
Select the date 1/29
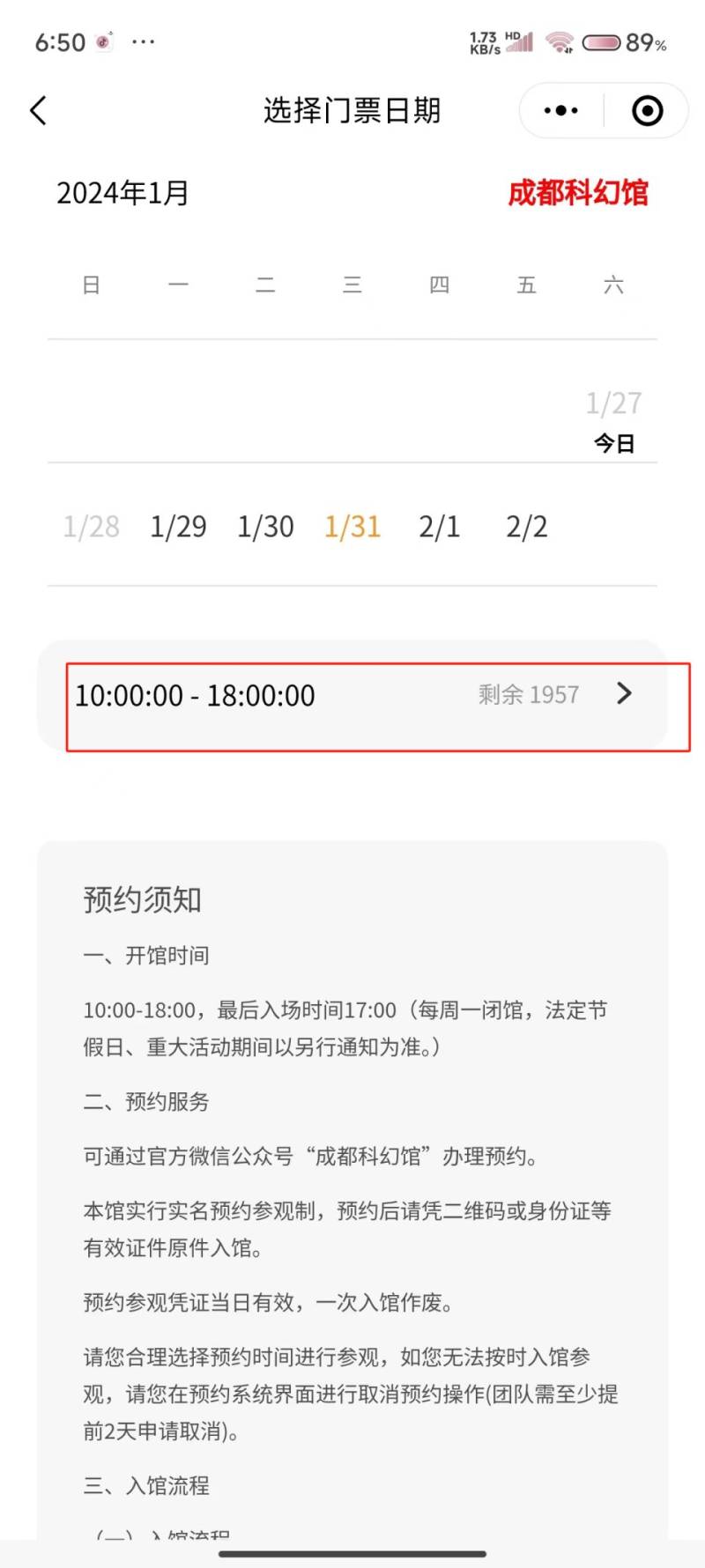tap(178, 527)
